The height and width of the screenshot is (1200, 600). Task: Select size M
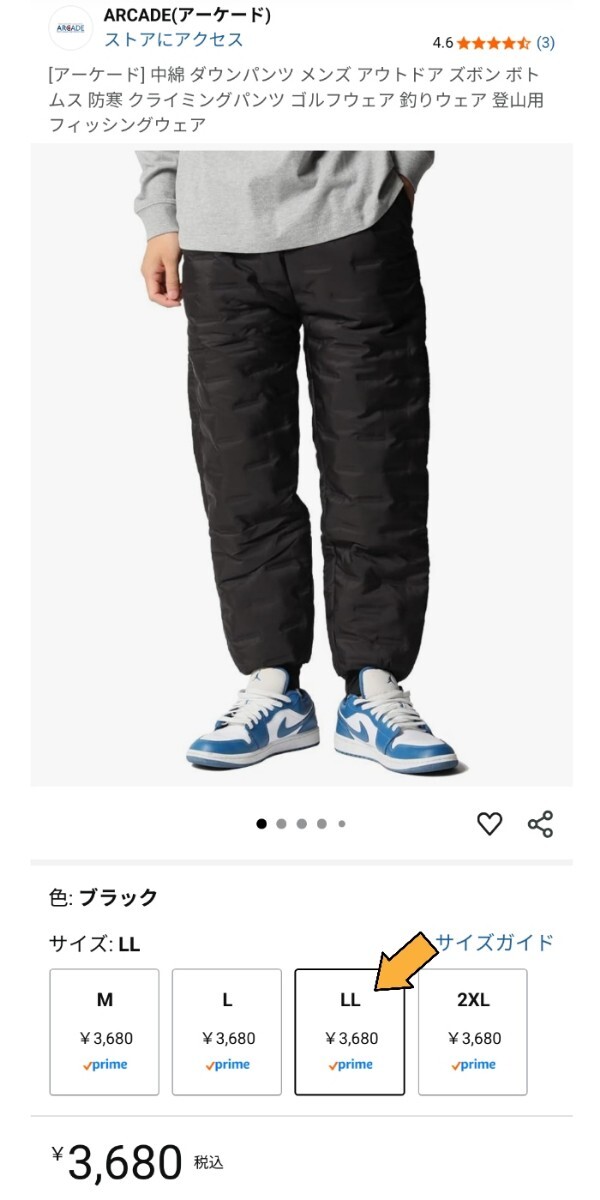105,1032
